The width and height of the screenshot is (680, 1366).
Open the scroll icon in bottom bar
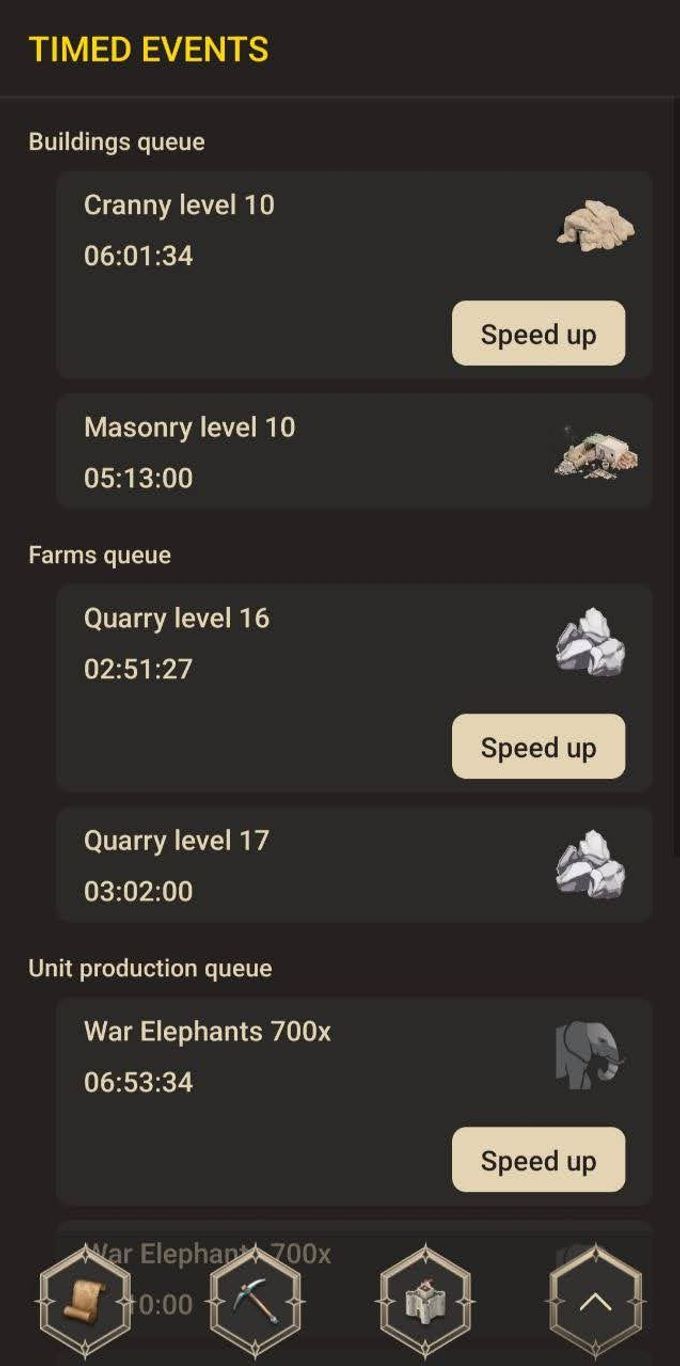pos(85,1302)
